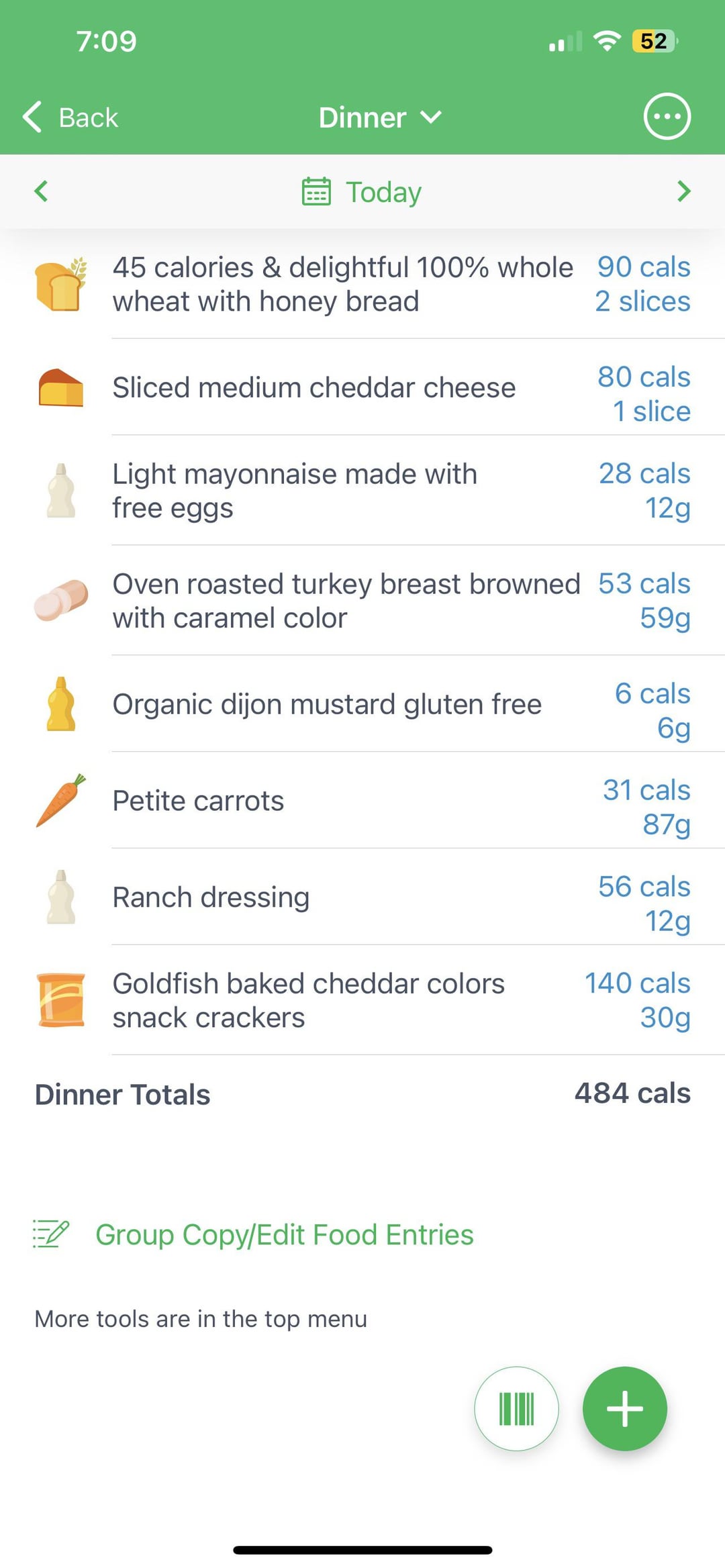This screenshot has width=725, height=1568.
Task: Open the whole wheat honey bread entry
Action: [x=362, y=284]
